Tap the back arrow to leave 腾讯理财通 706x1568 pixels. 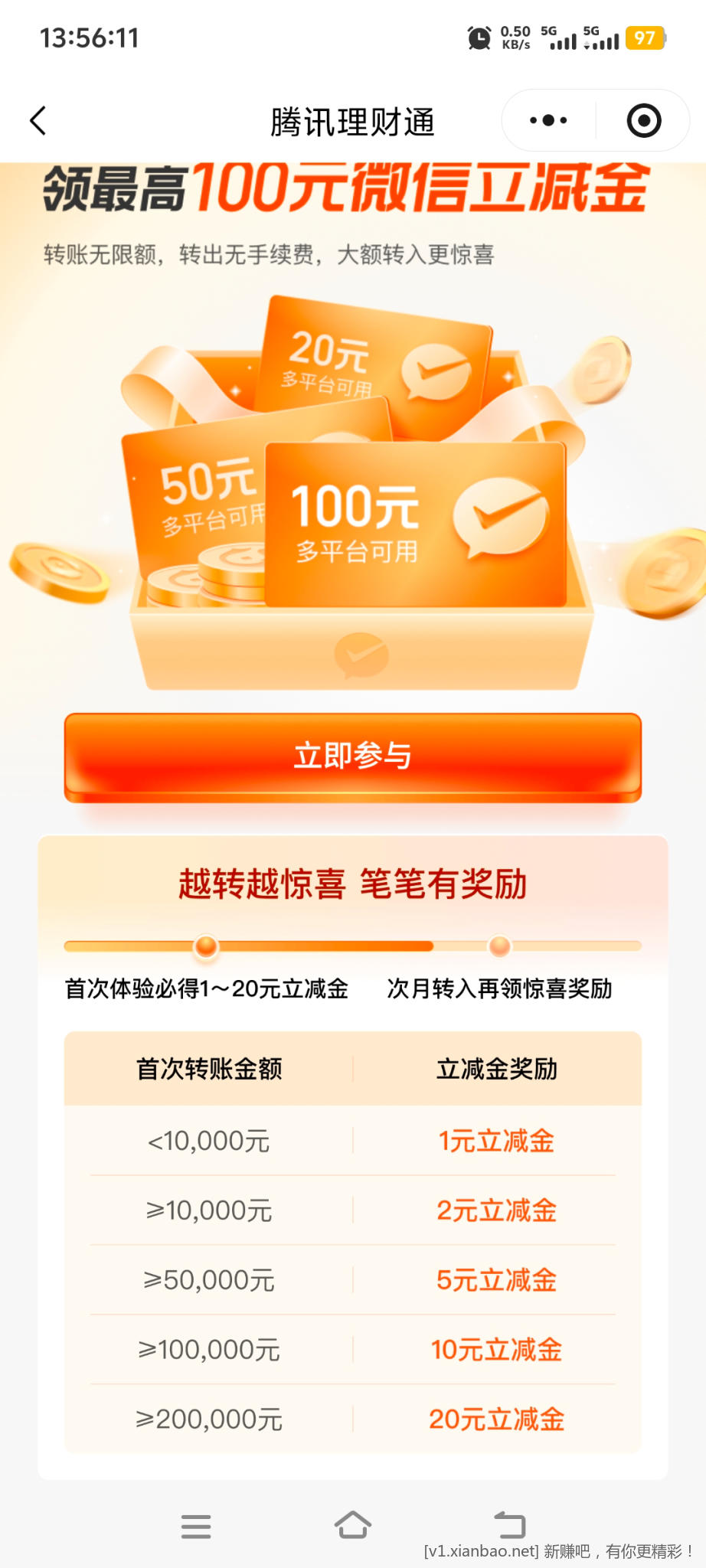(39, 120)
